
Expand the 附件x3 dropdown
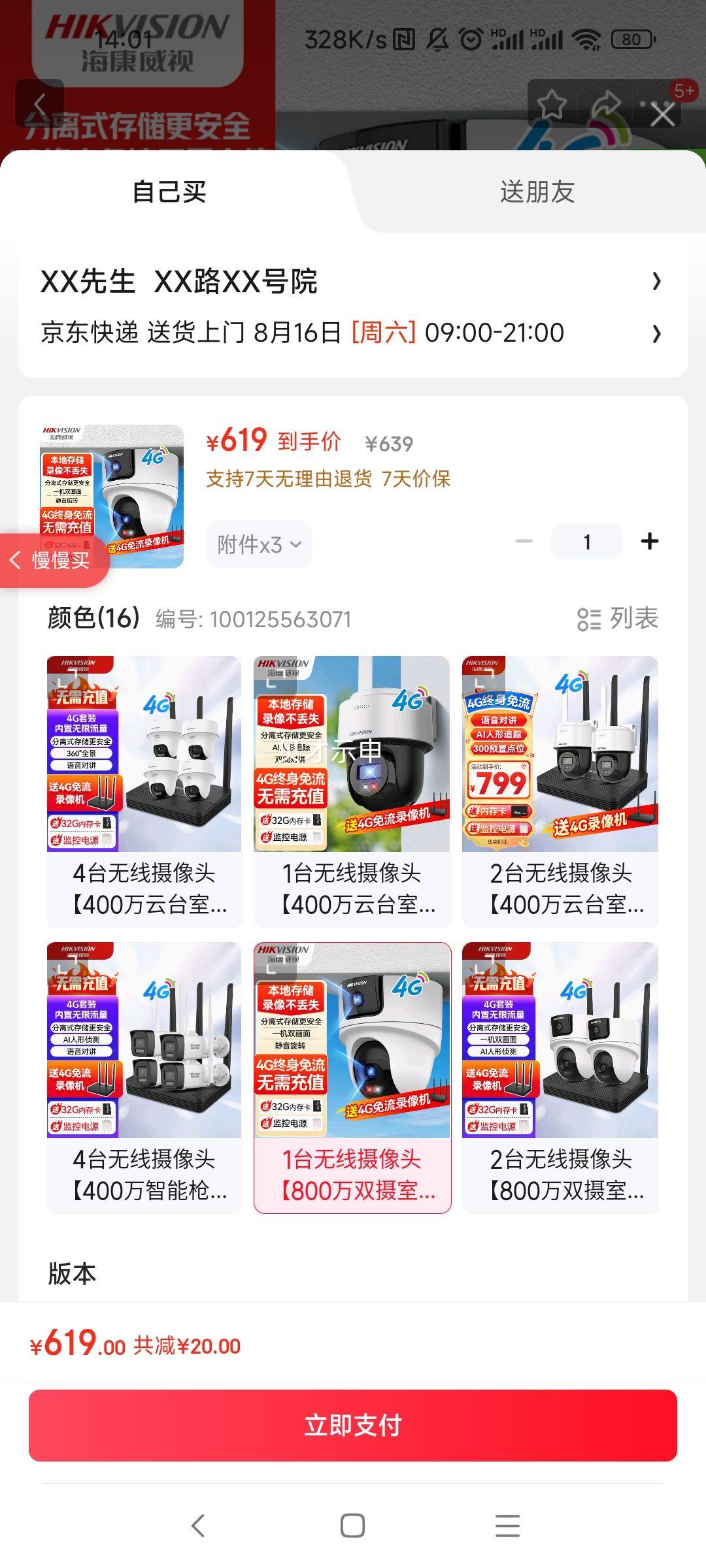[259, 544]
